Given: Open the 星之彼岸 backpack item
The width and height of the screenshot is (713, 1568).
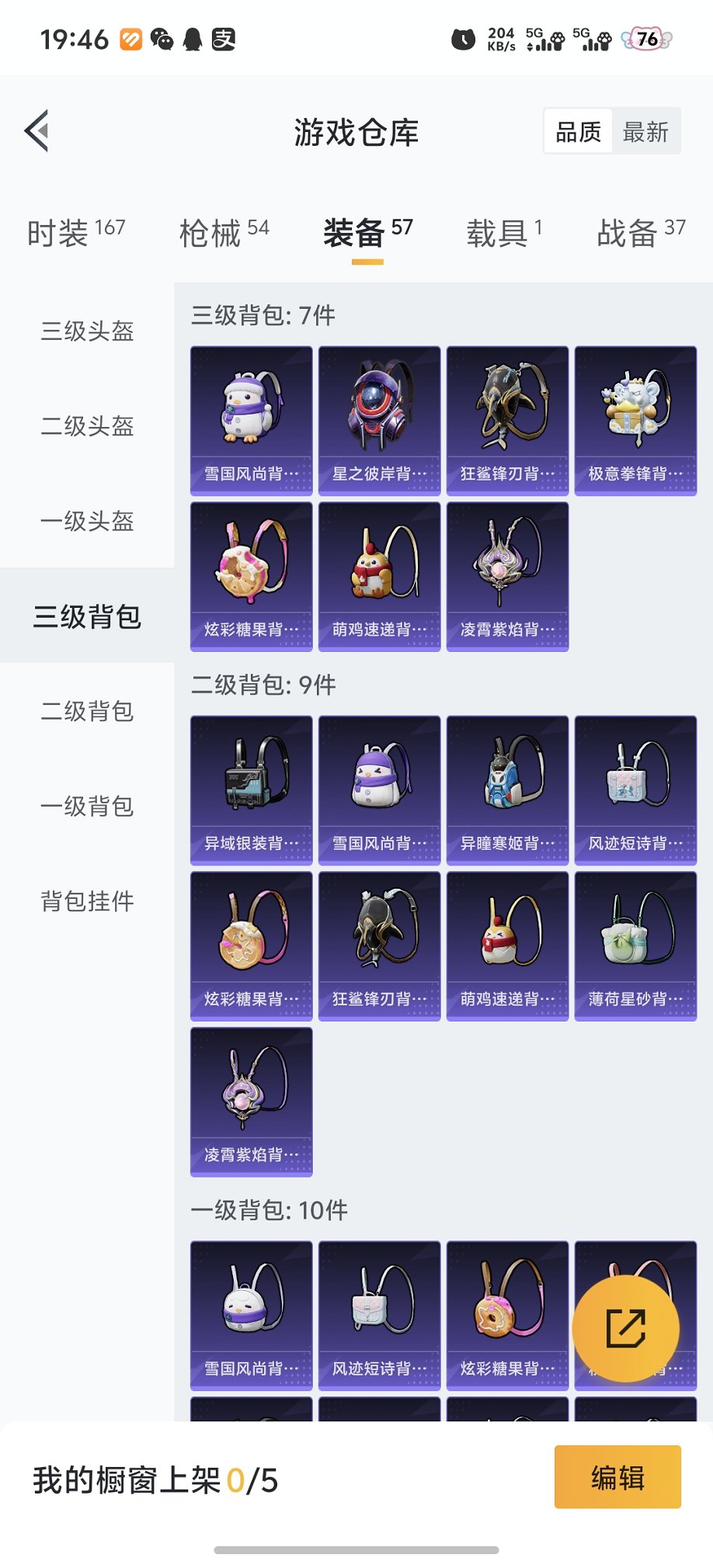Looking at the screenshot, I should coord(379,420).
